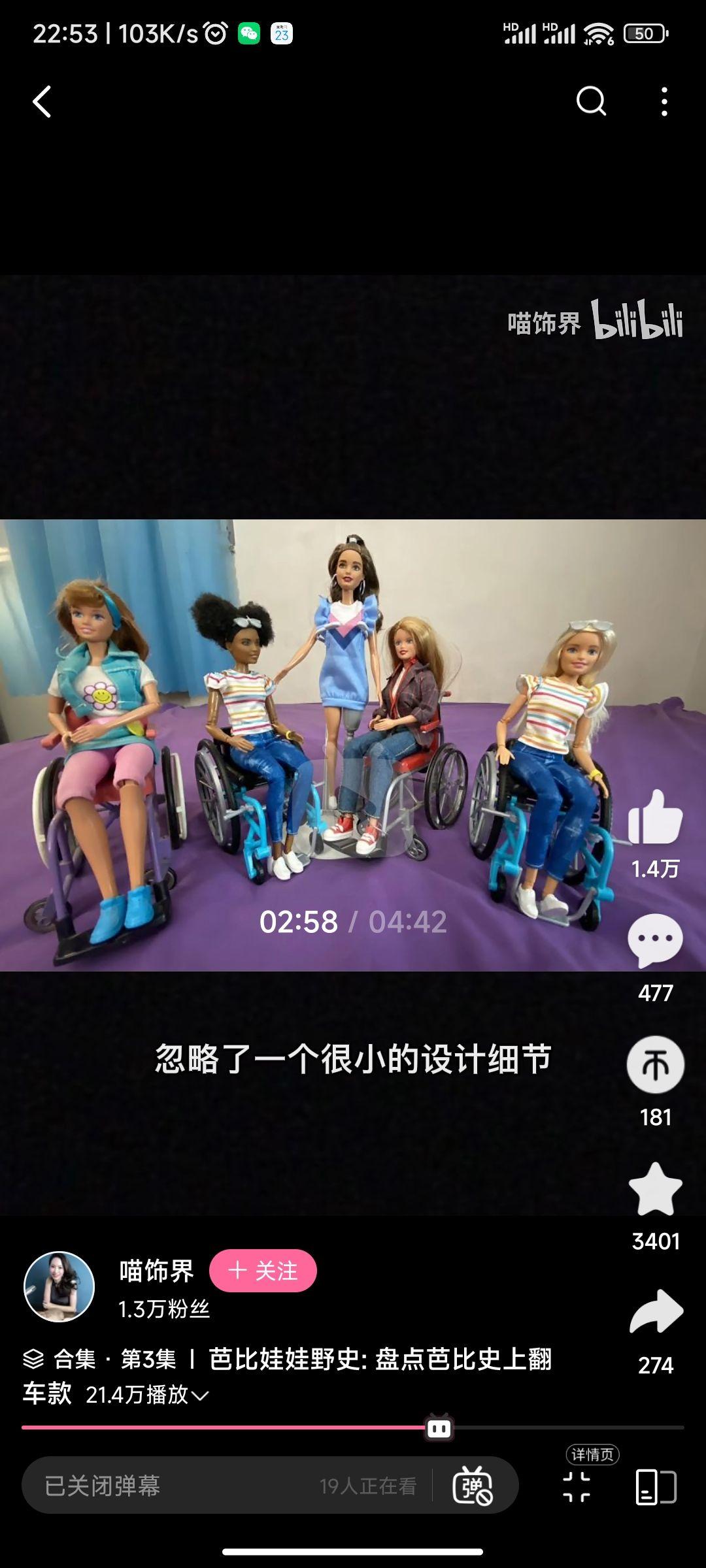Tap the video progress bar handle
Screen dimensions: 706x1568
[x=439, y=1428]
